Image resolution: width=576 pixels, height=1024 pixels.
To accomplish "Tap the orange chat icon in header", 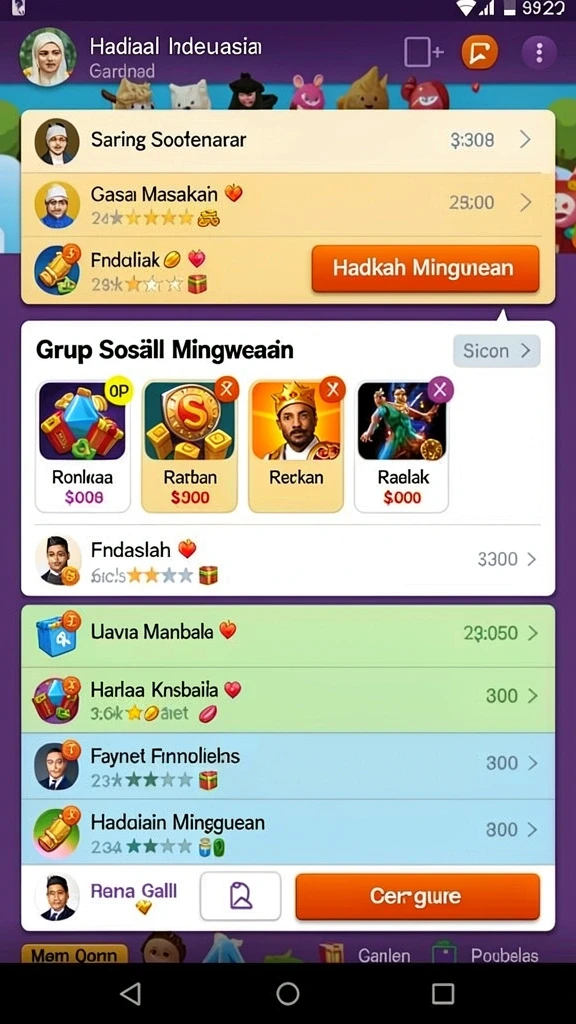I will (479, 52).
